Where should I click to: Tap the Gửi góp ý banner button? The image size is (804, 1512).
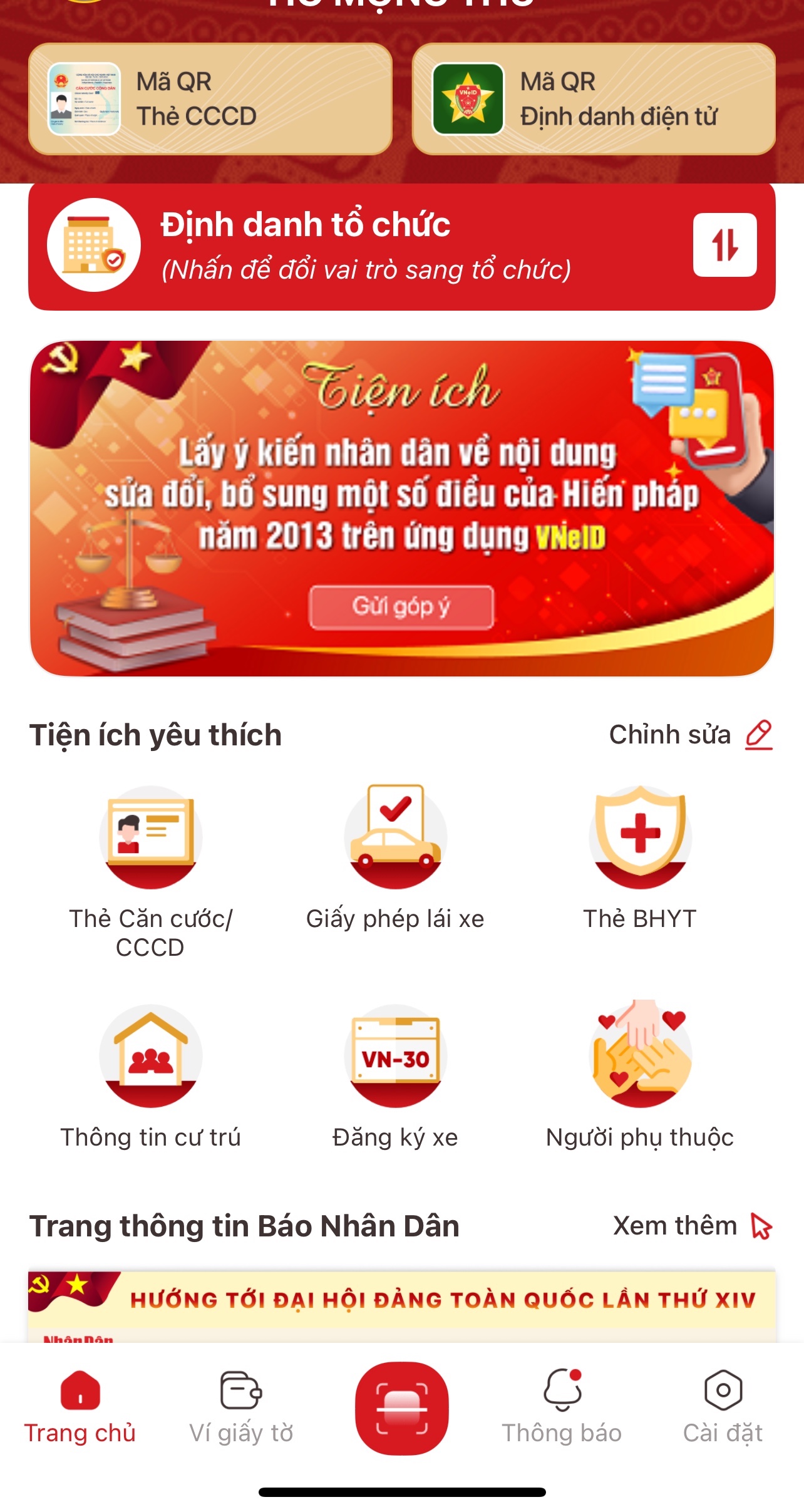pos(401,606)
